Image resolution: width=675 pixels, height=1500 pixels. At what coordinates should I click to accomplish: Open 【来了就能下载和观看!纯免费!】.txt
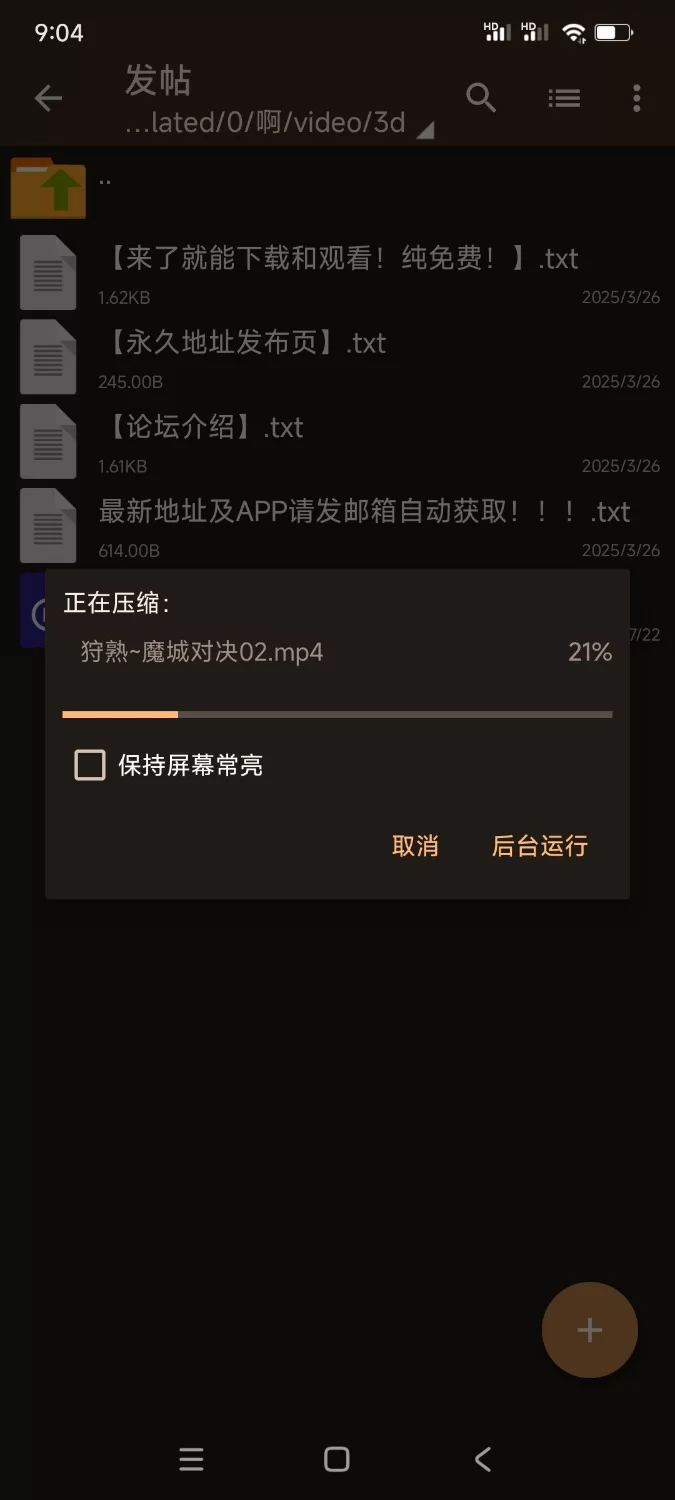coord(340,259)
